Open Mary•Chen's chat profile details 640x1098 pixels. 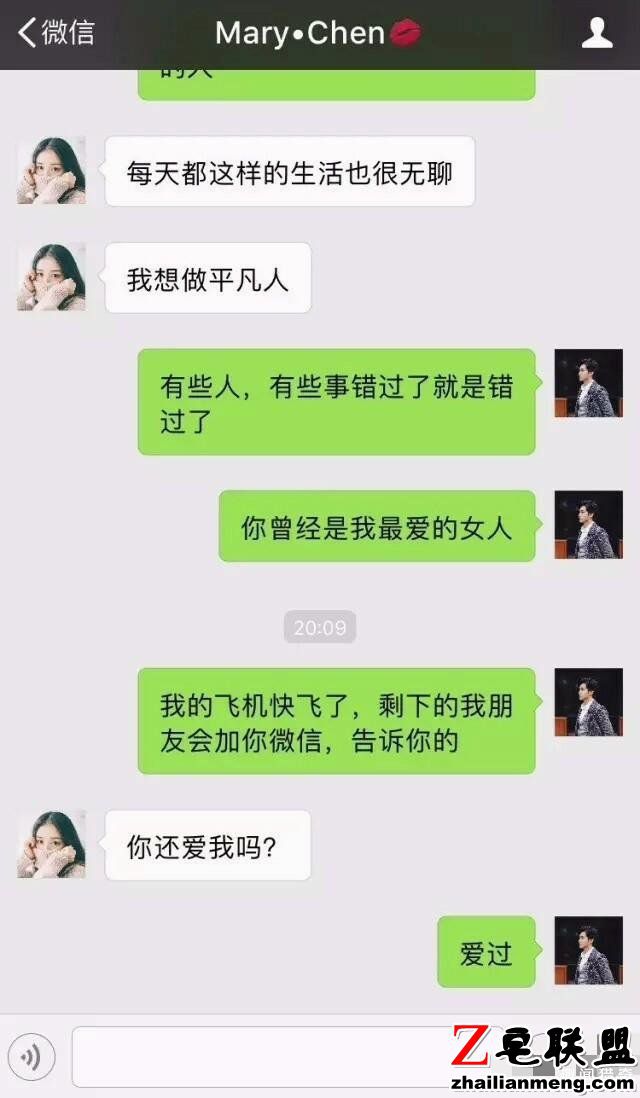[x=597, y=33]
